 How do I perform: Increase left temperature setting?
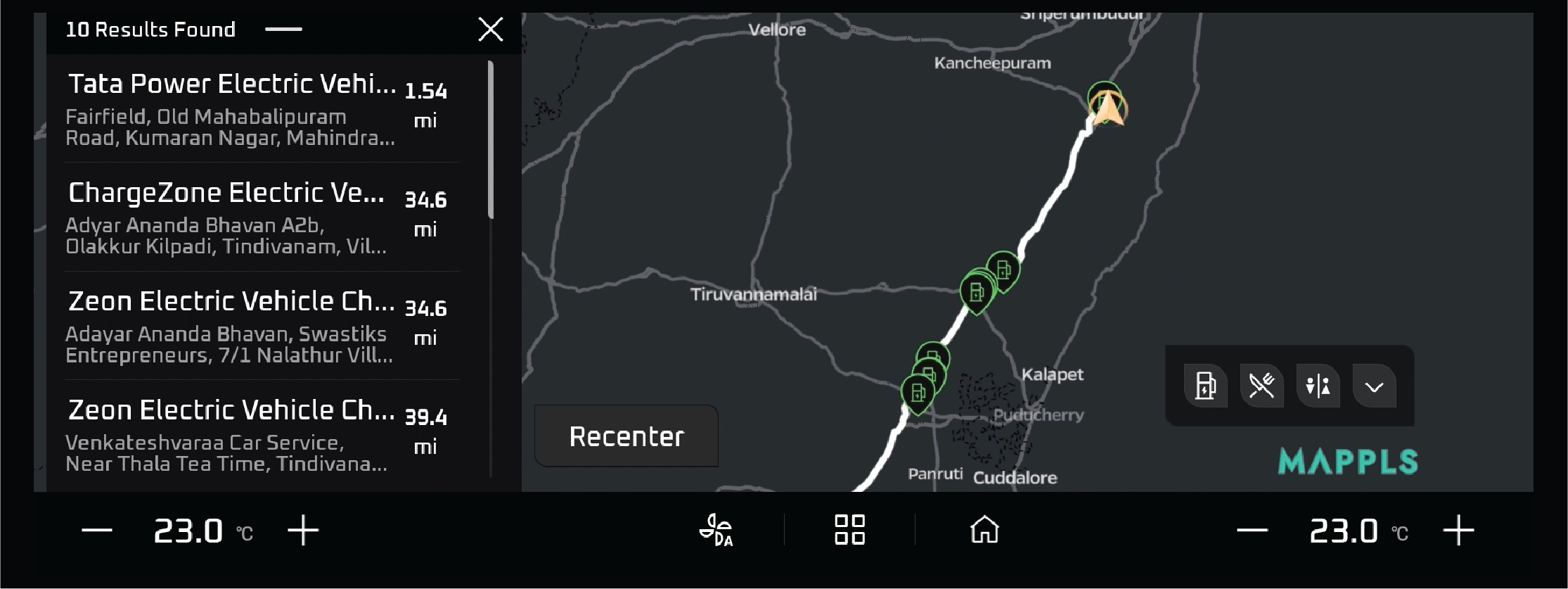click(303, 531)
